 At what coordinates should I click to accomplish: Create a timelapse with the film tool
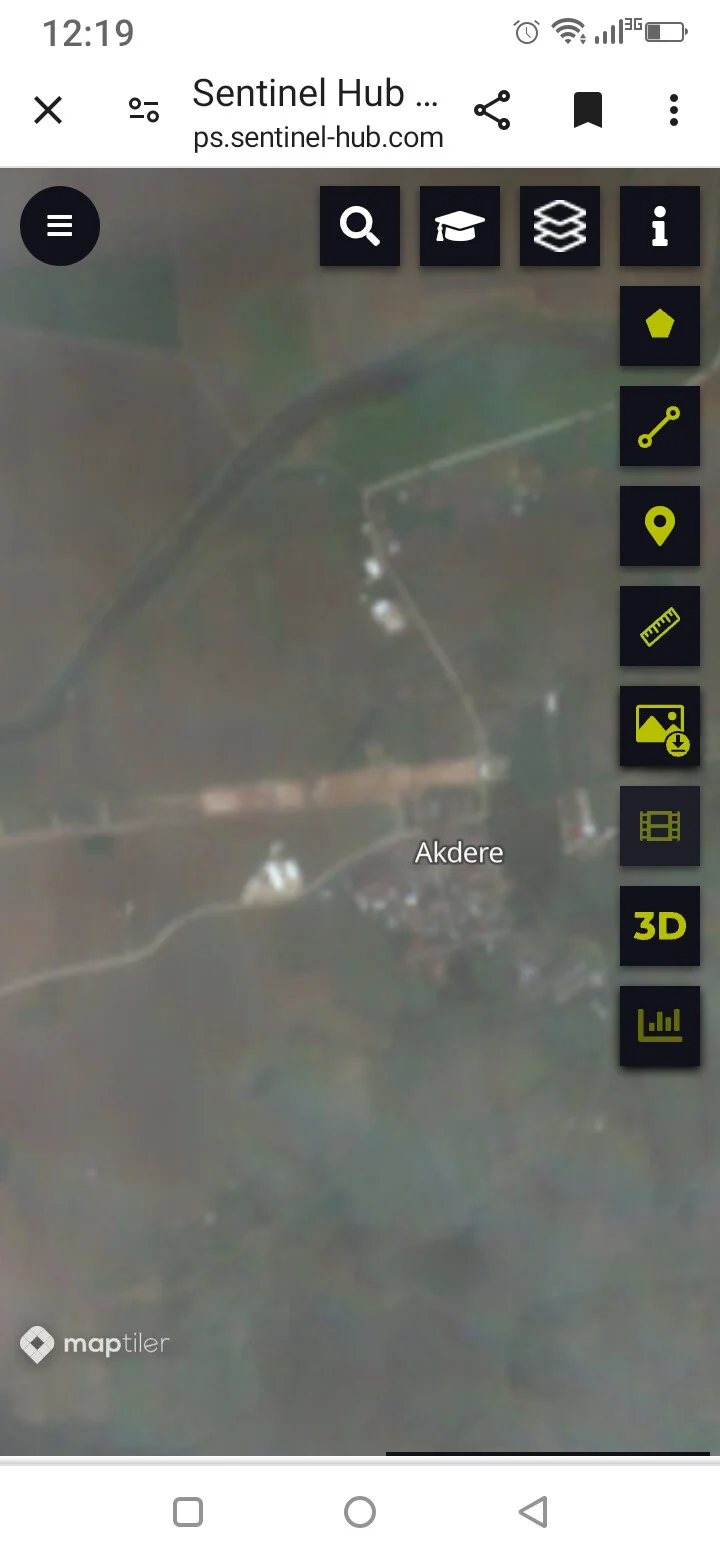[x=659, y=826]
